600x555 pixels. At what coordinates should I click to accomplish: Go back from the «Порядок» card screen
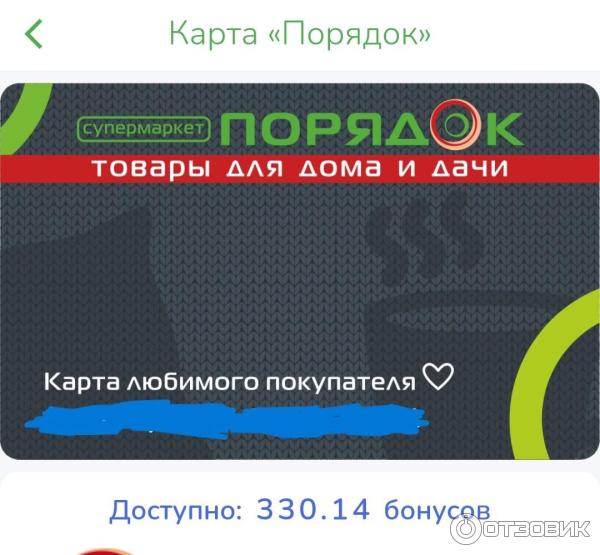click(35, 34)
